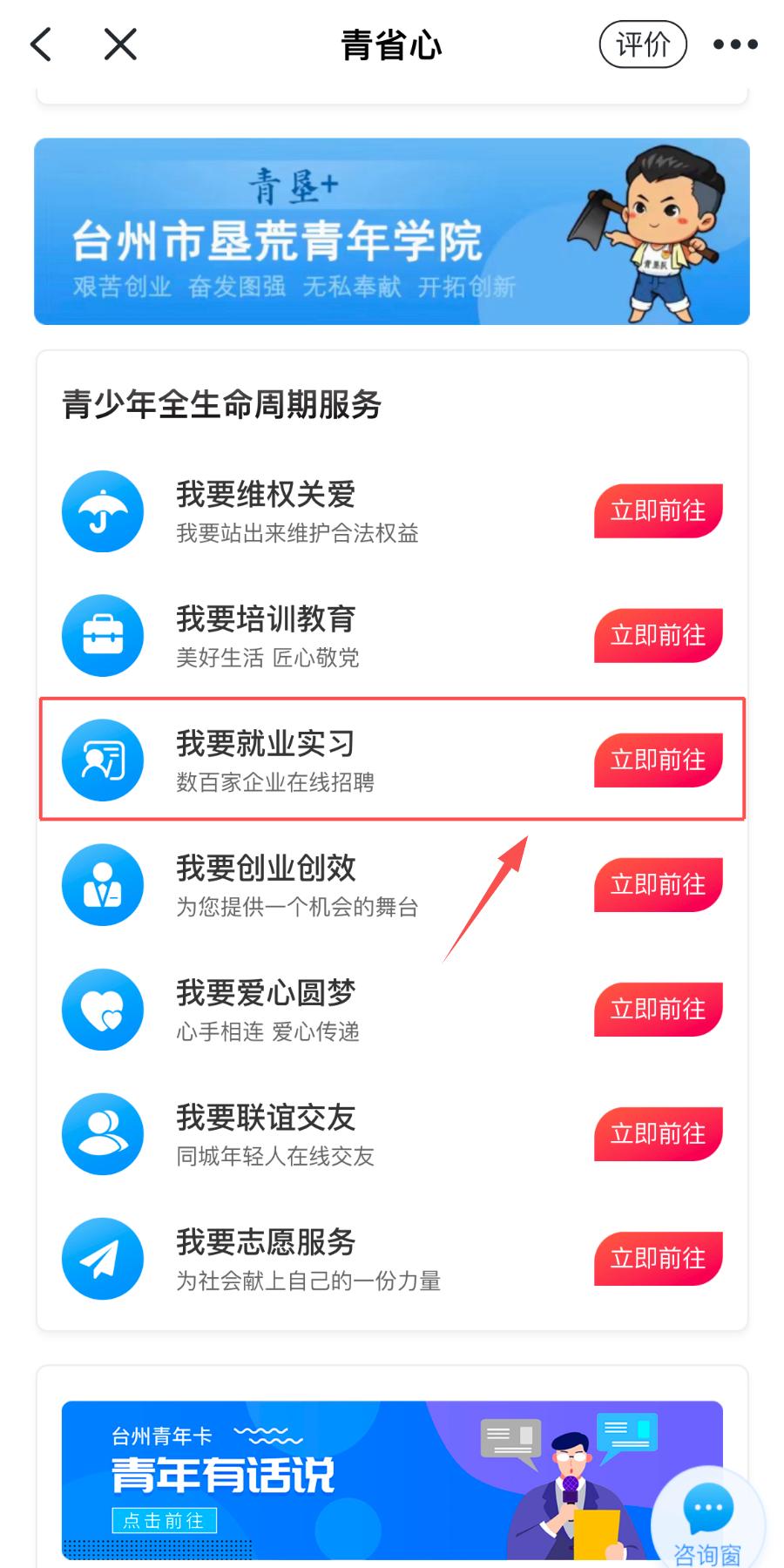
Task: Tap 立即前往 next to 我要维权关爱
Action: pos(658,511)
